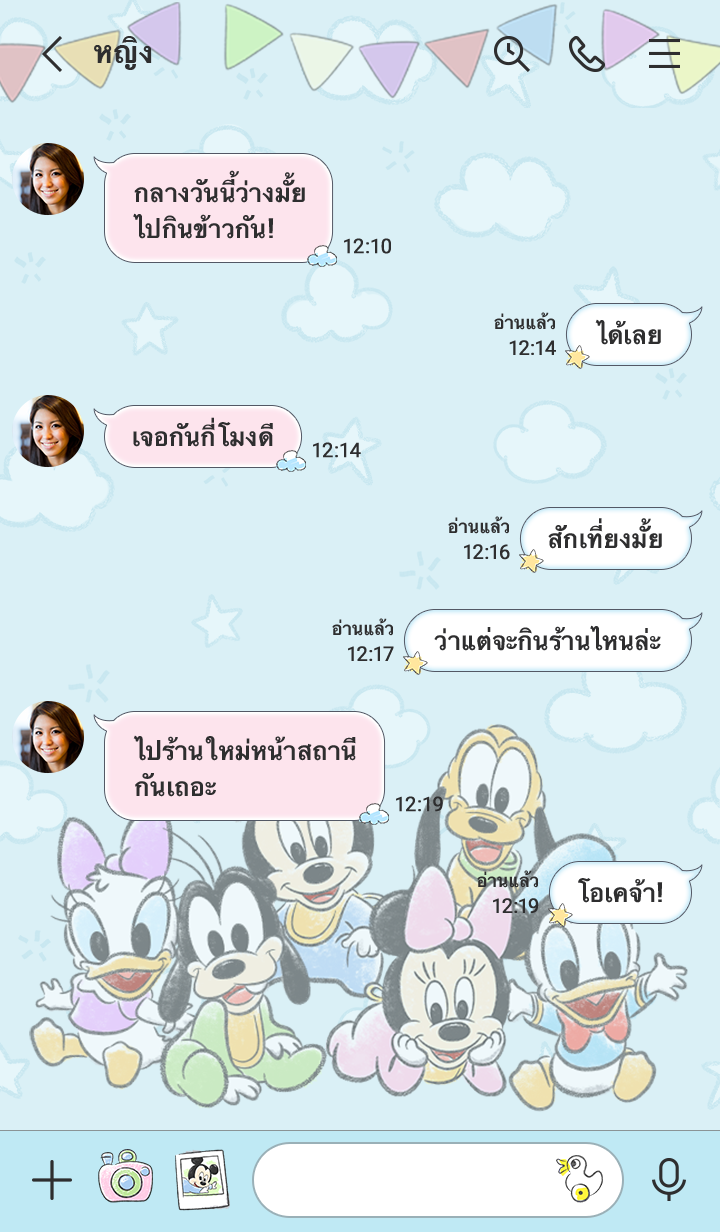This screenshot has width=720, height=1232.
Task: Go back from the chat with หญิง
Action: (52, 54)
